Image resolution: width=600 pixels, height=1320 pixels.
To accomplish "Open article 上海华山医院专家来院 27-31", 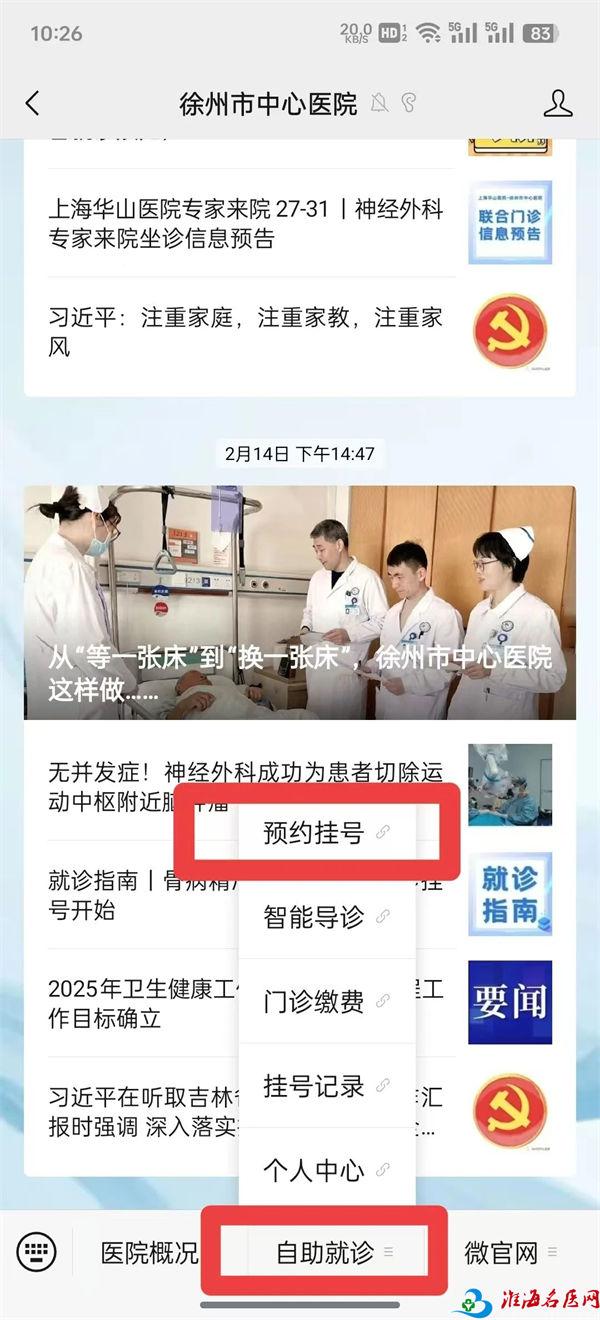I will click(x=245, y=224).
